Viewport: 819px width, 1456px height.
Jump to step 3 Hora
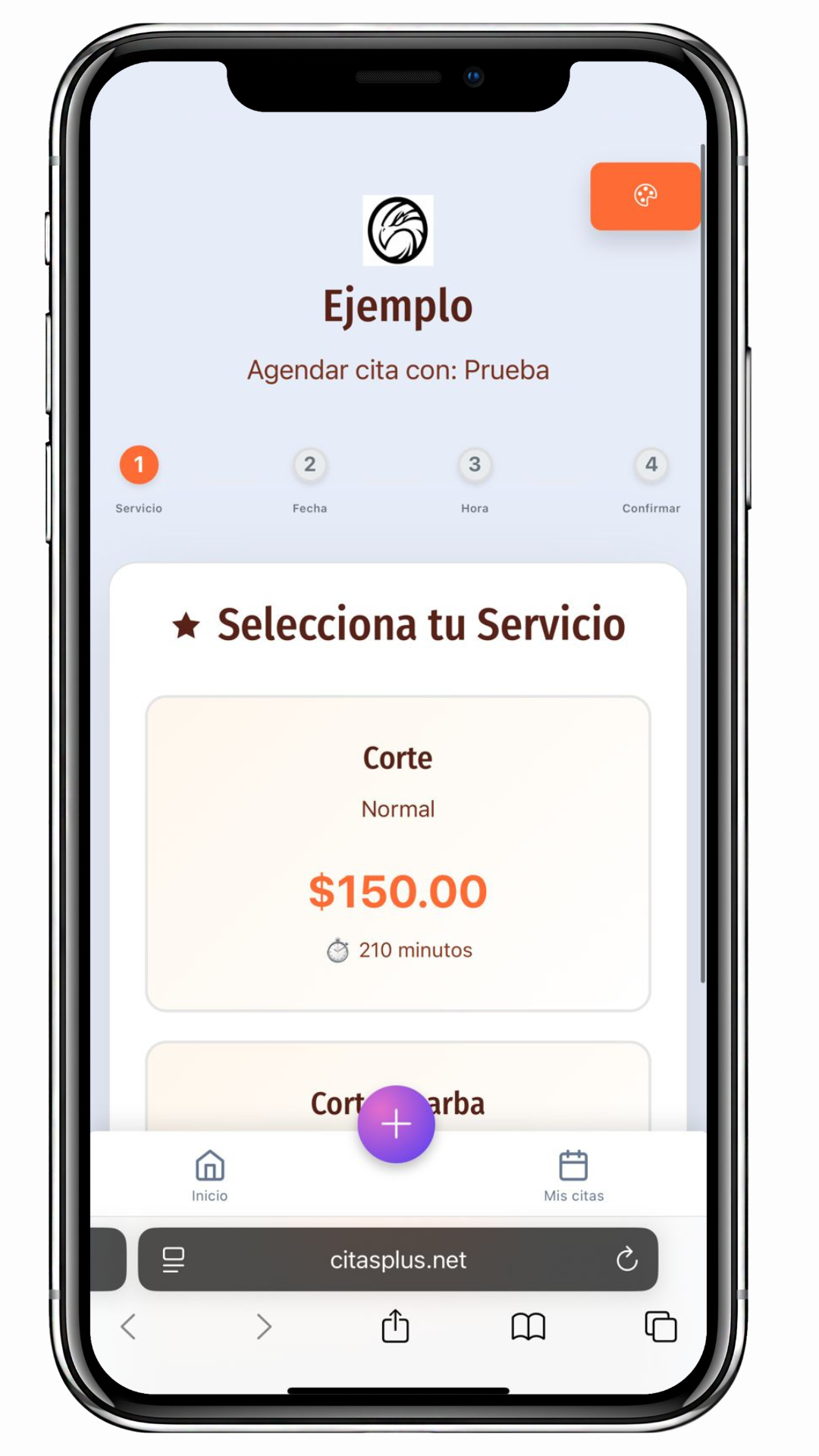coord(474,465)
